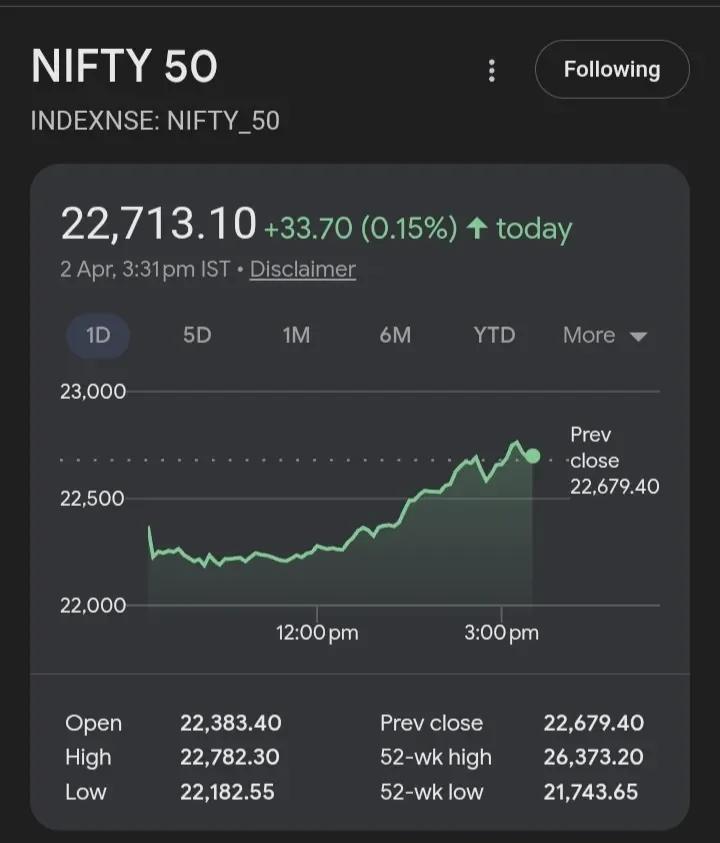Switch to the 5D chart range
The image size is (720, 843).
(196, 336)
